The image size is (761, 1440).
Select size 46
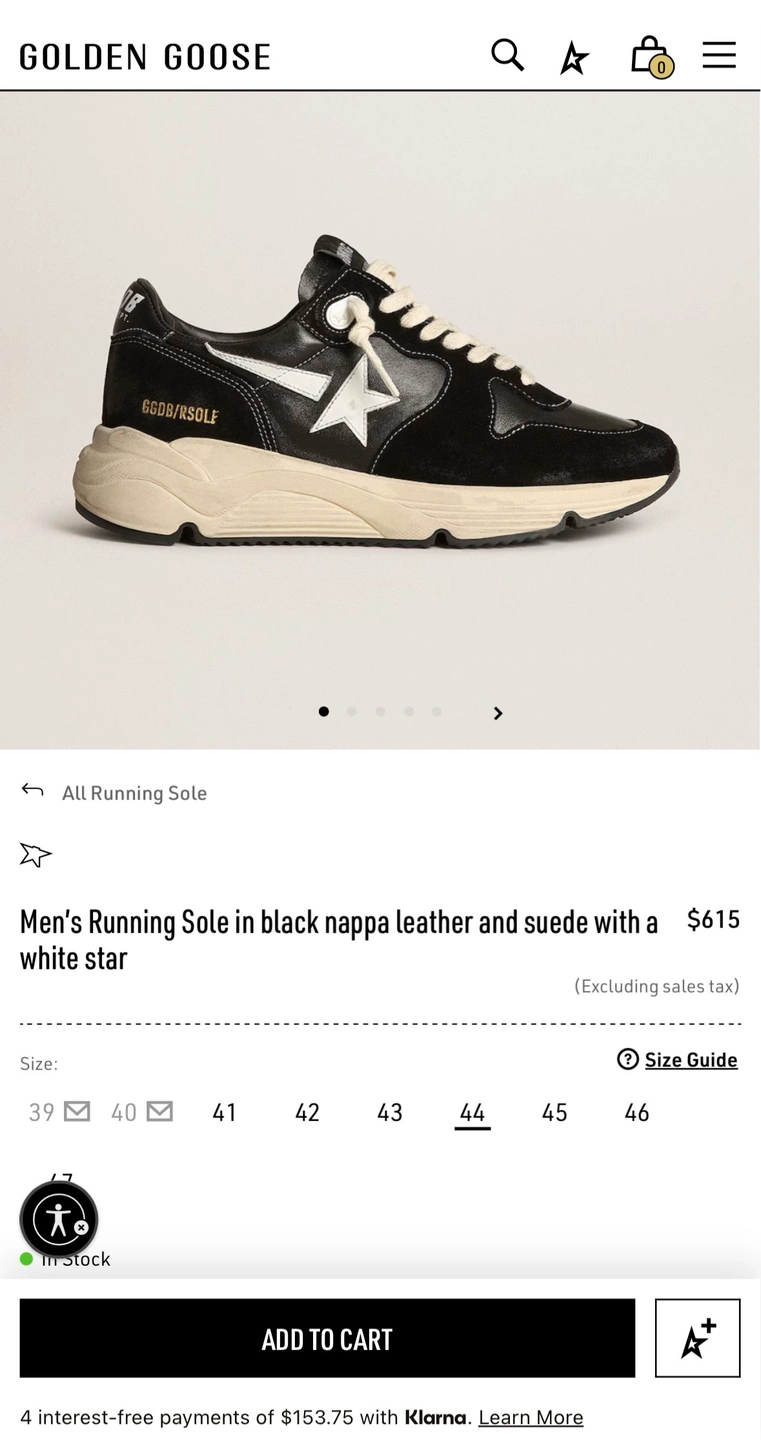pyautogui.click(x=636, y=1112)
